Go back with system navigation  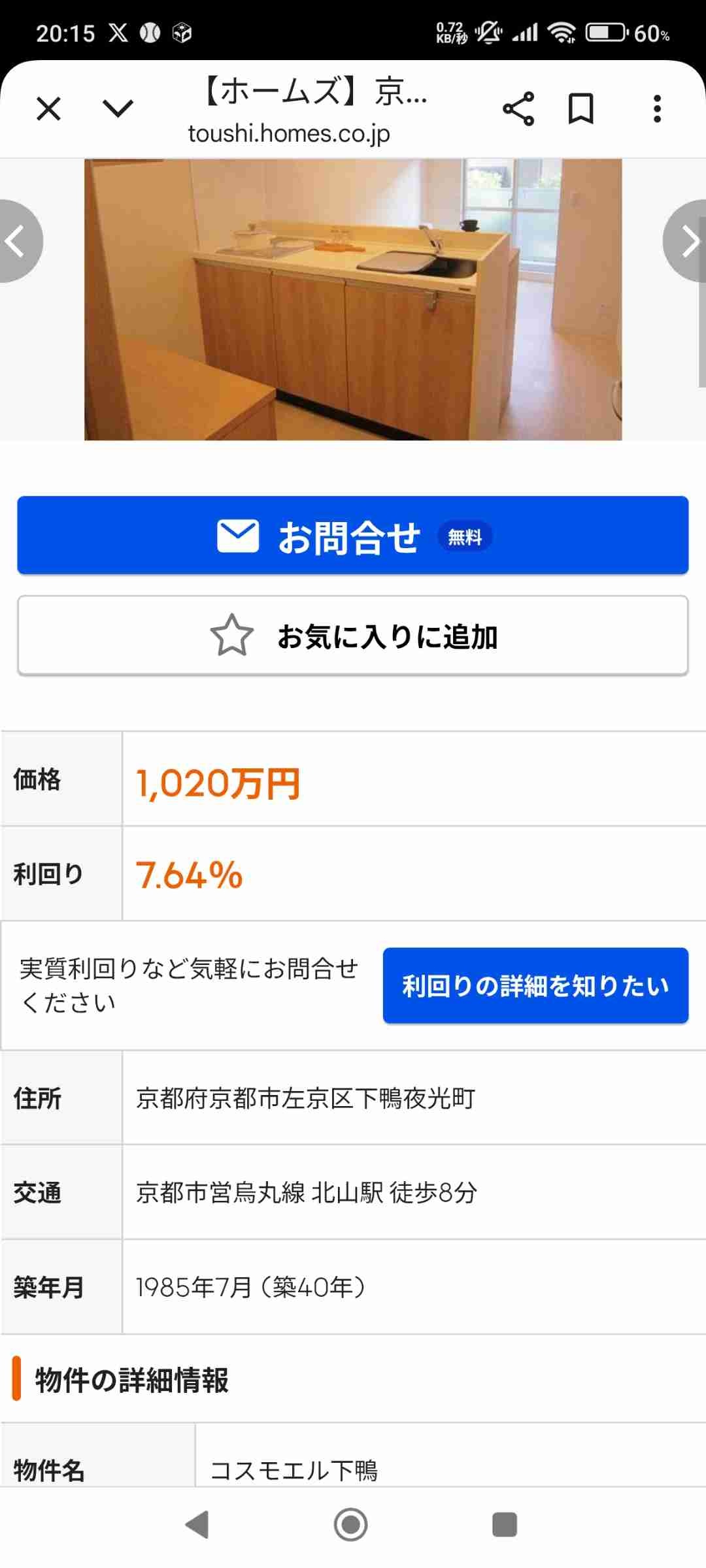[197, 1525]
